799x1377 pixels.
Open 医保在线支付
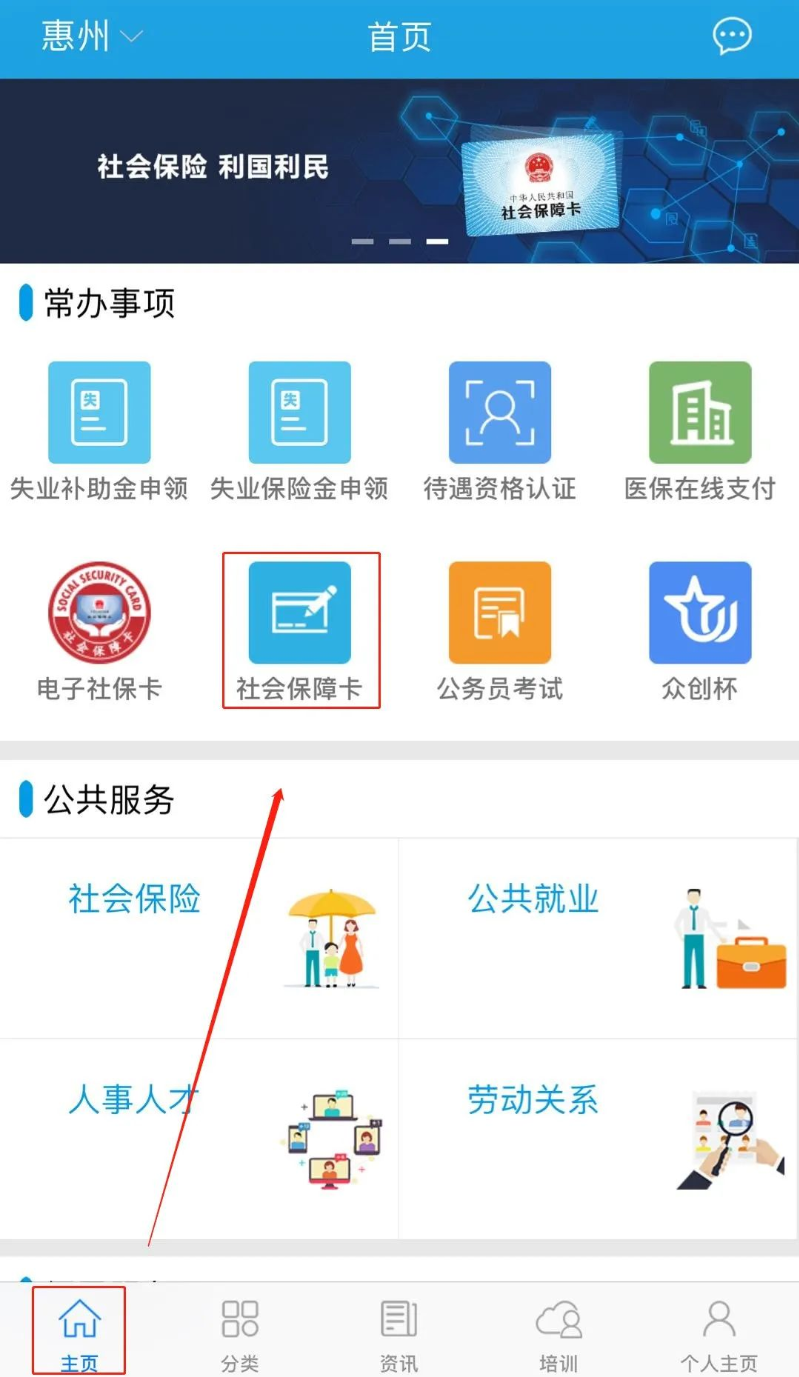tap(700, 432)
